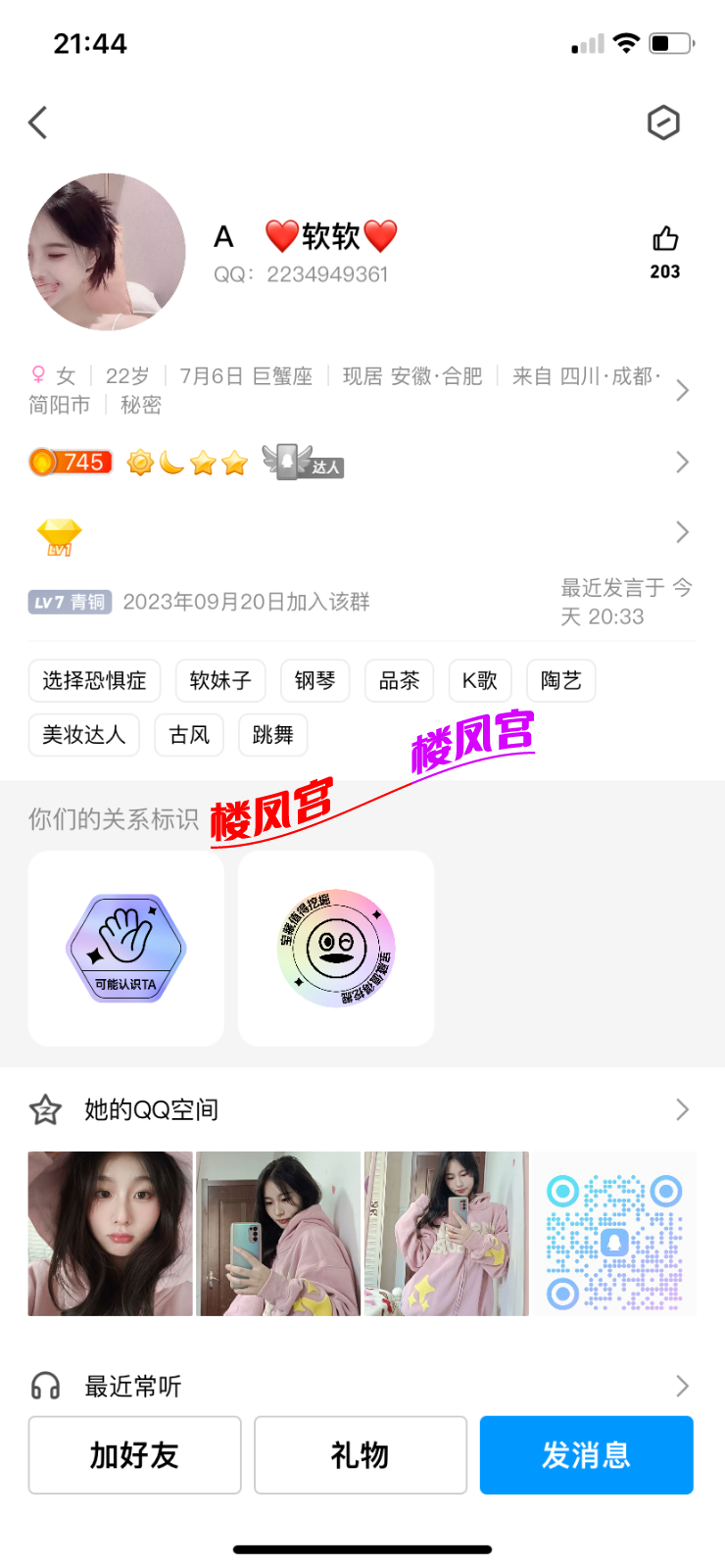Viewport: 725px width, 1568px height.
Task: Like the profile with thumbs-up
Action: click(x=665, y=240)
